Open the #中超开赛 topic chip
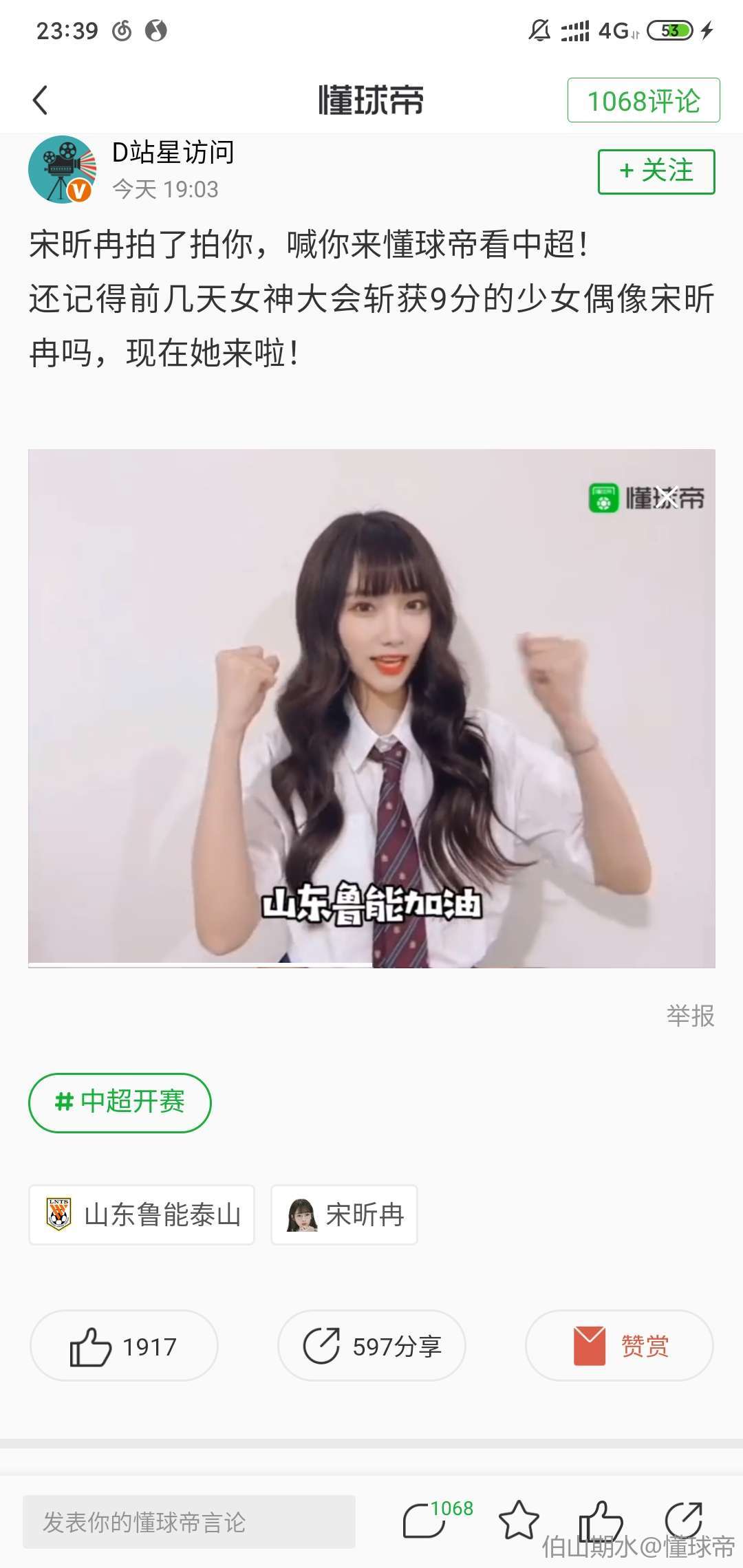 coord(120,1102)
